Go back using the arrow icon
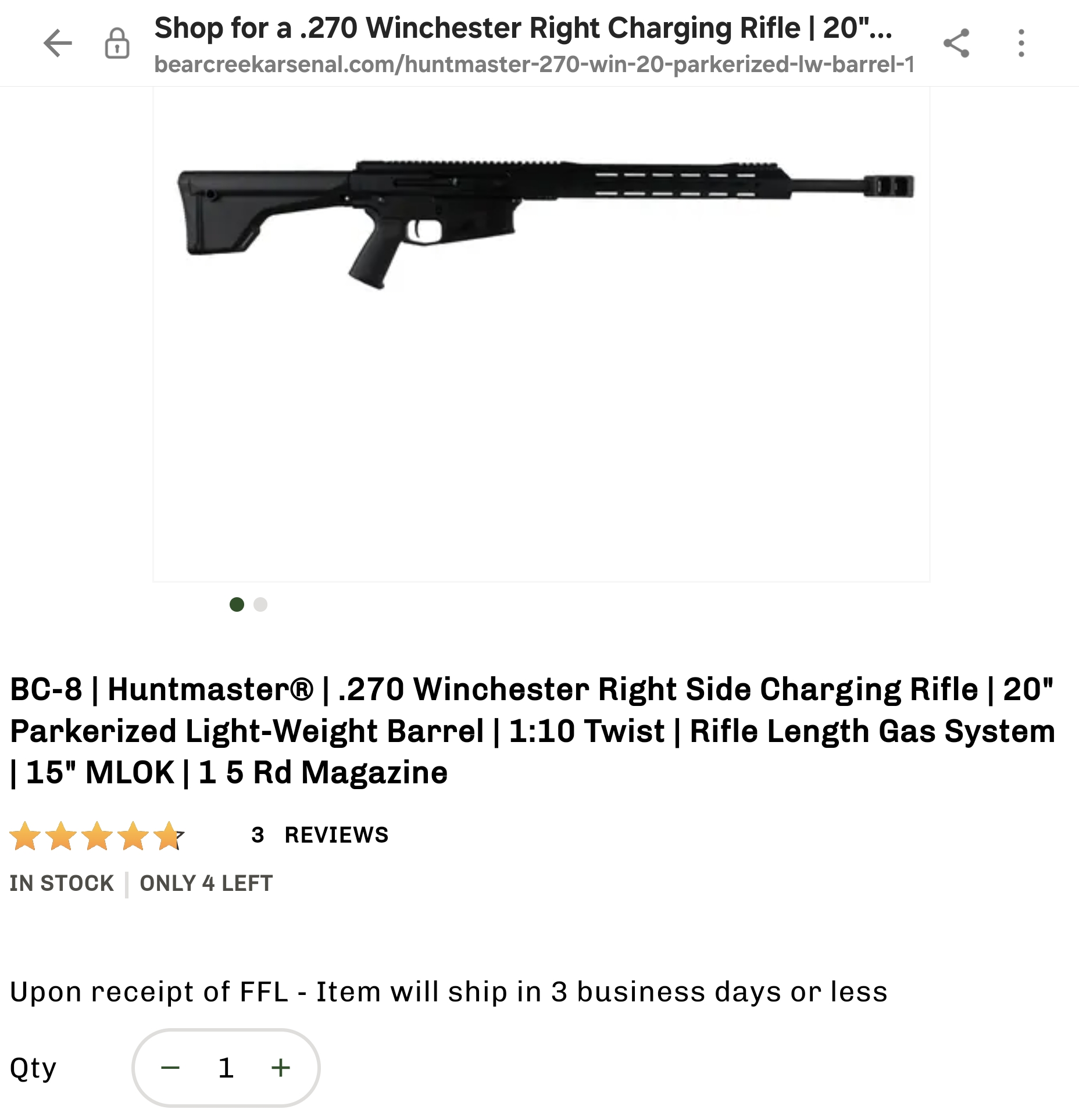The height and width of the screenshot is (1120, 1079). pyautogui.click(x=58, y=44)
